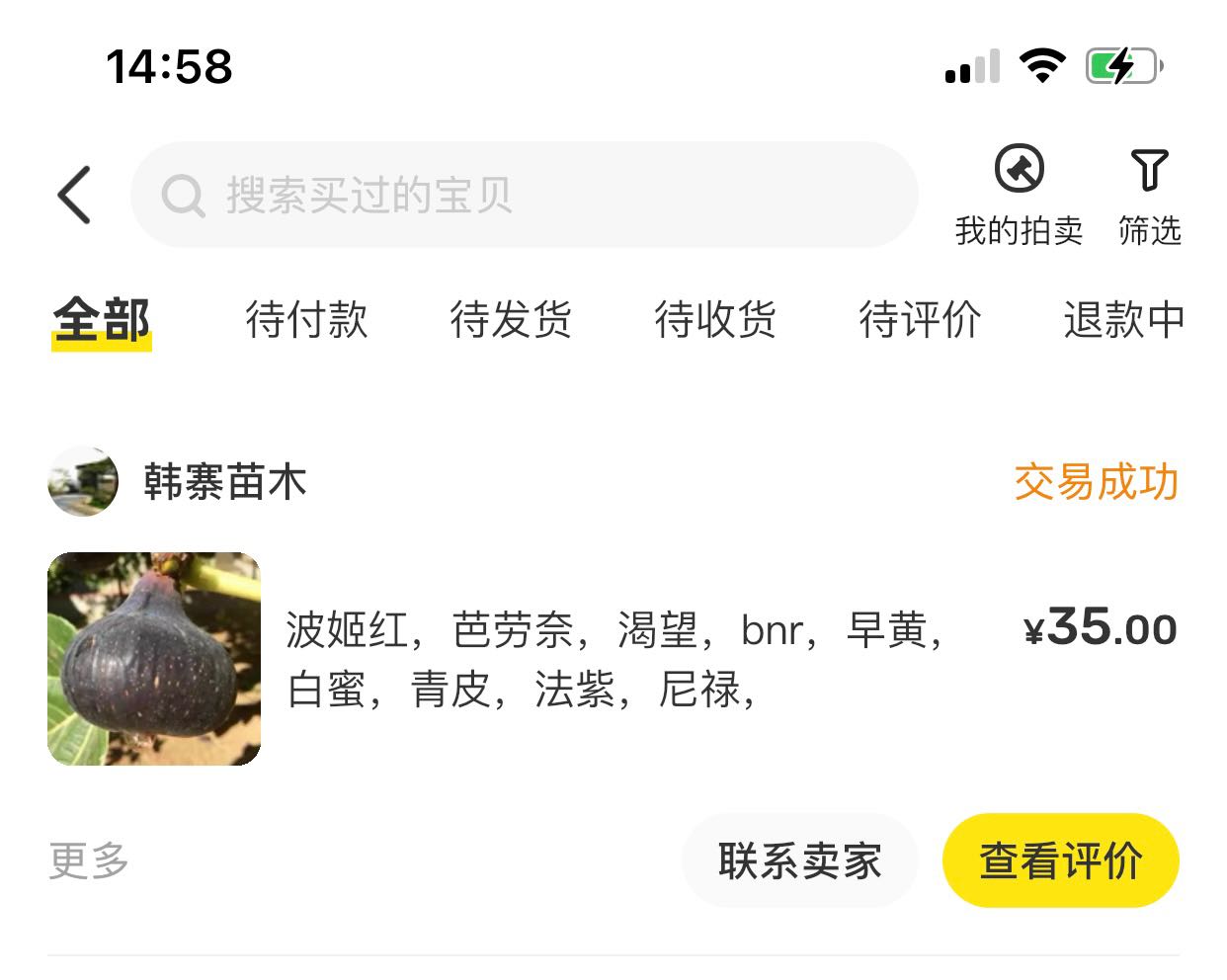Switch to the 待付款 tab

(306, 321)
